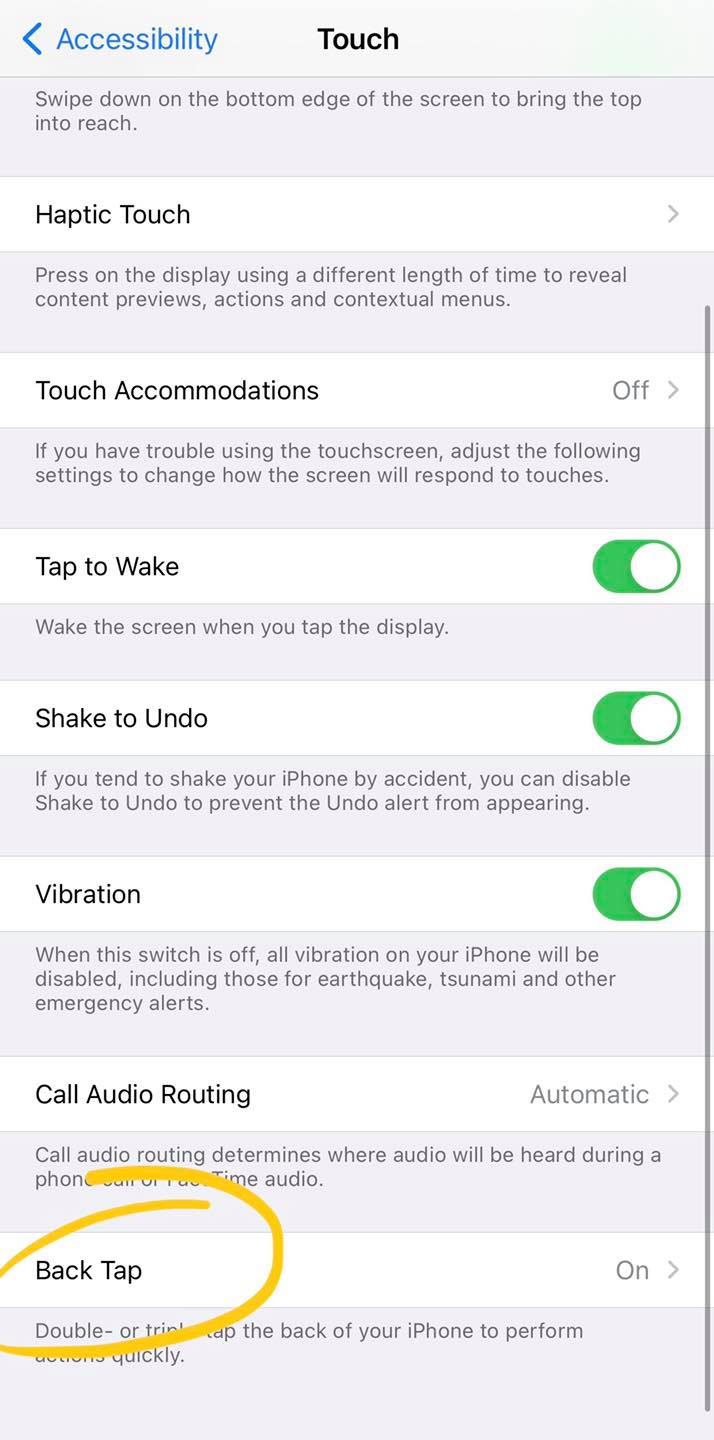Turn off Tap to Wake
The image size is (714, 1440).
(x=636, y=567)
